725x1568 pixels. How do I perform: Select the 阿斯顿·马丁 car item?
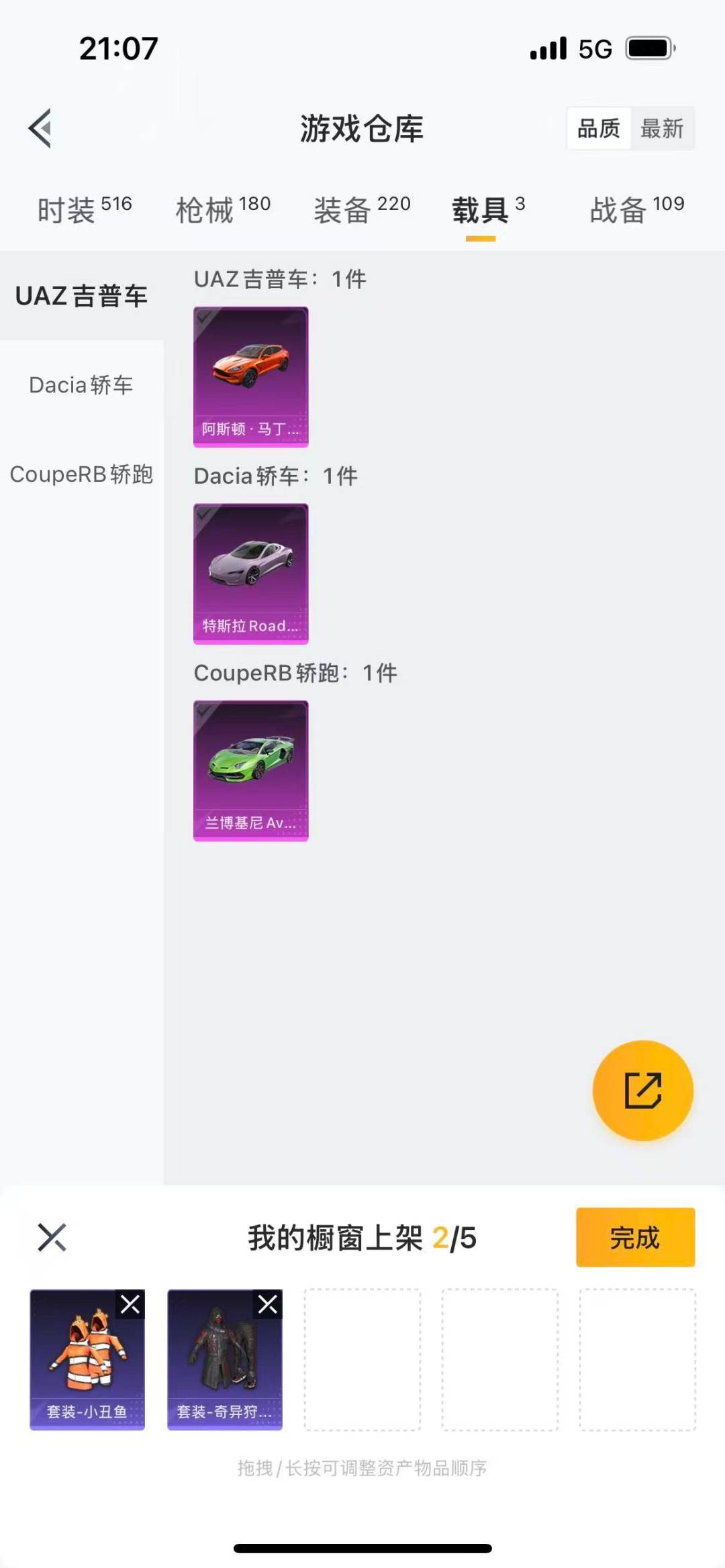click(251, 377)
